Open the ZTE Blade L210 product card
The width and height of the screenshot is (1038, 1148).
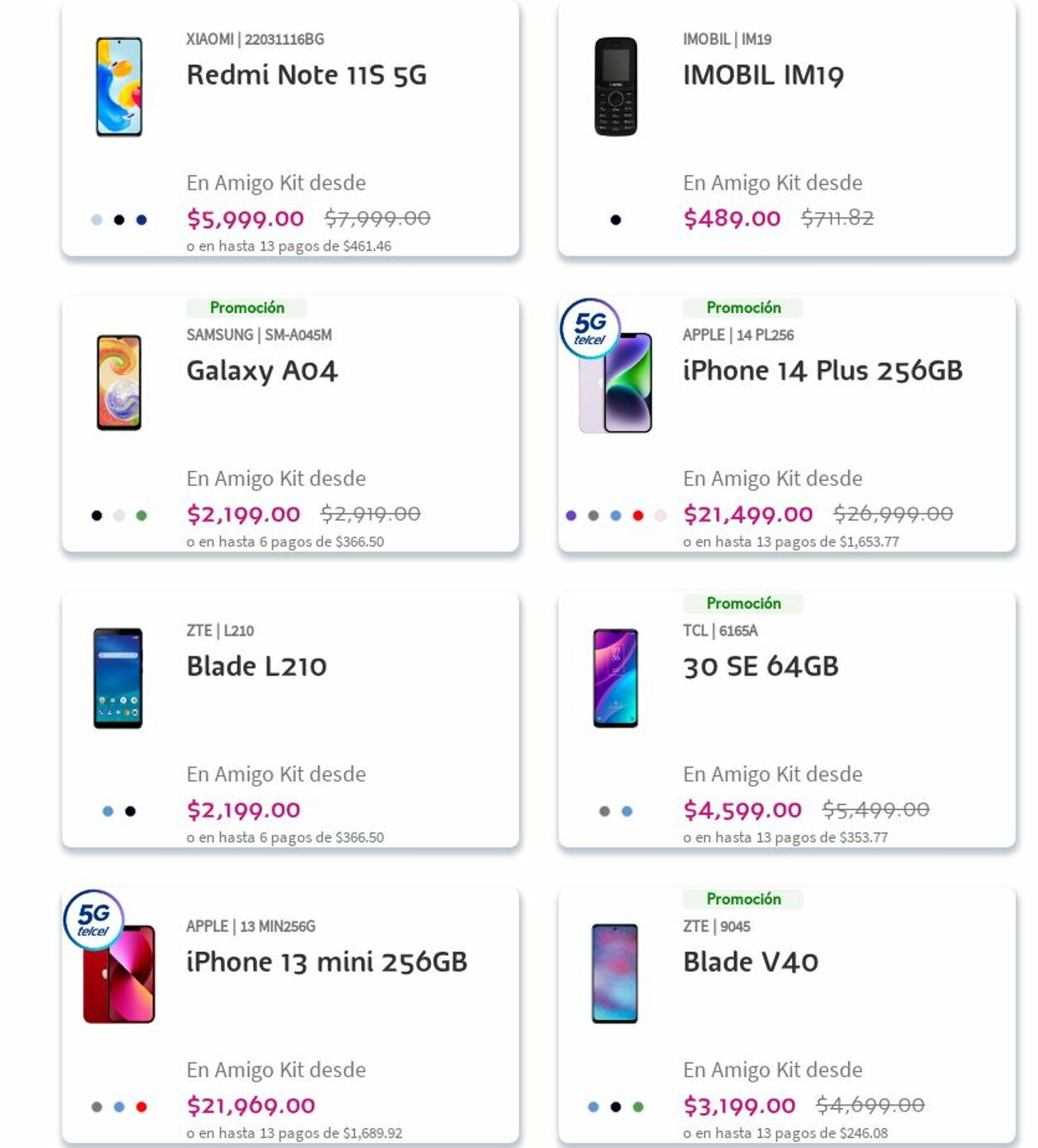(x=256, y=666)
